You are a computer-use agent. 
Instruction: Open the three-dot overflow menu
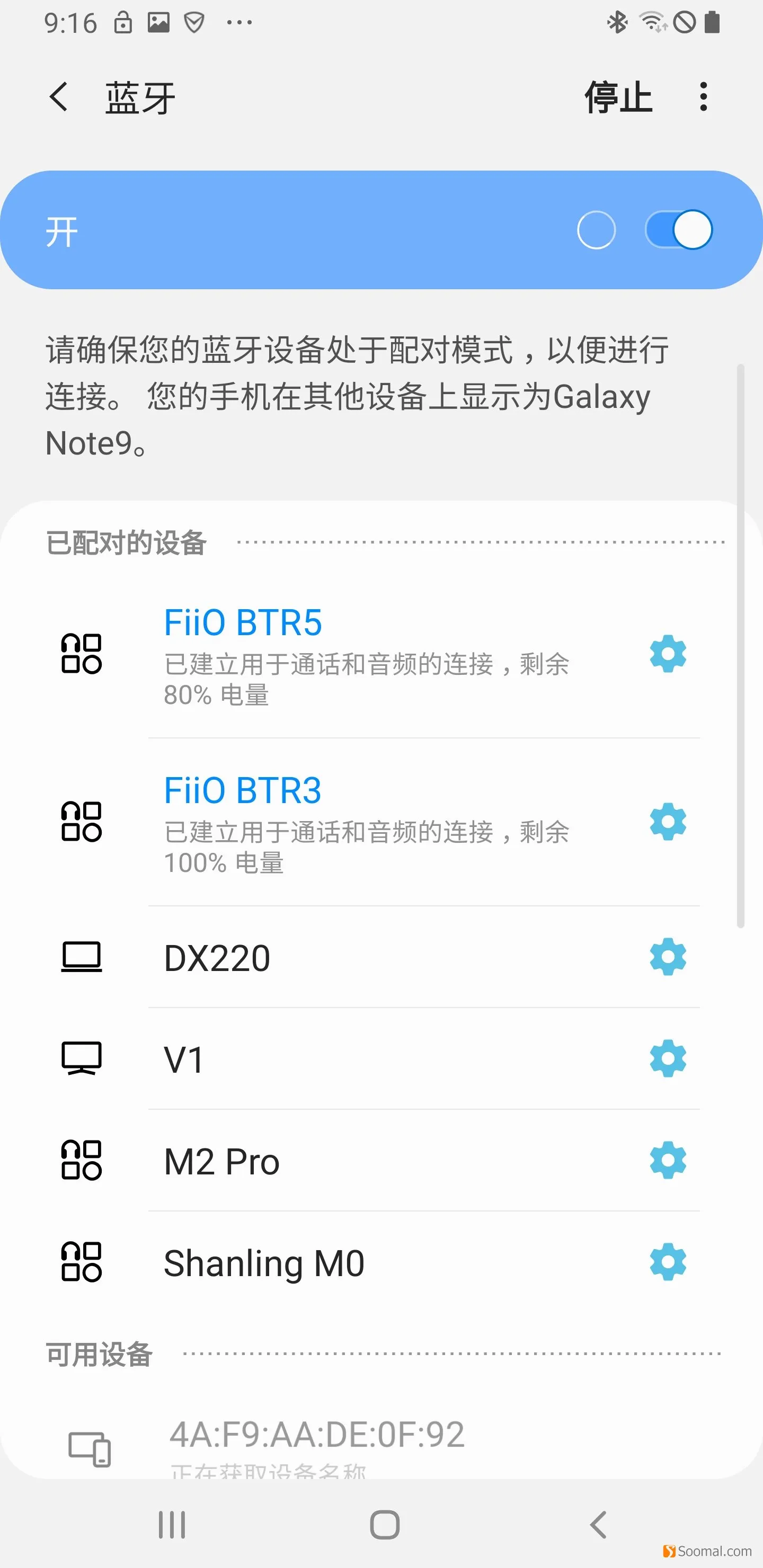tap(703, 97)
